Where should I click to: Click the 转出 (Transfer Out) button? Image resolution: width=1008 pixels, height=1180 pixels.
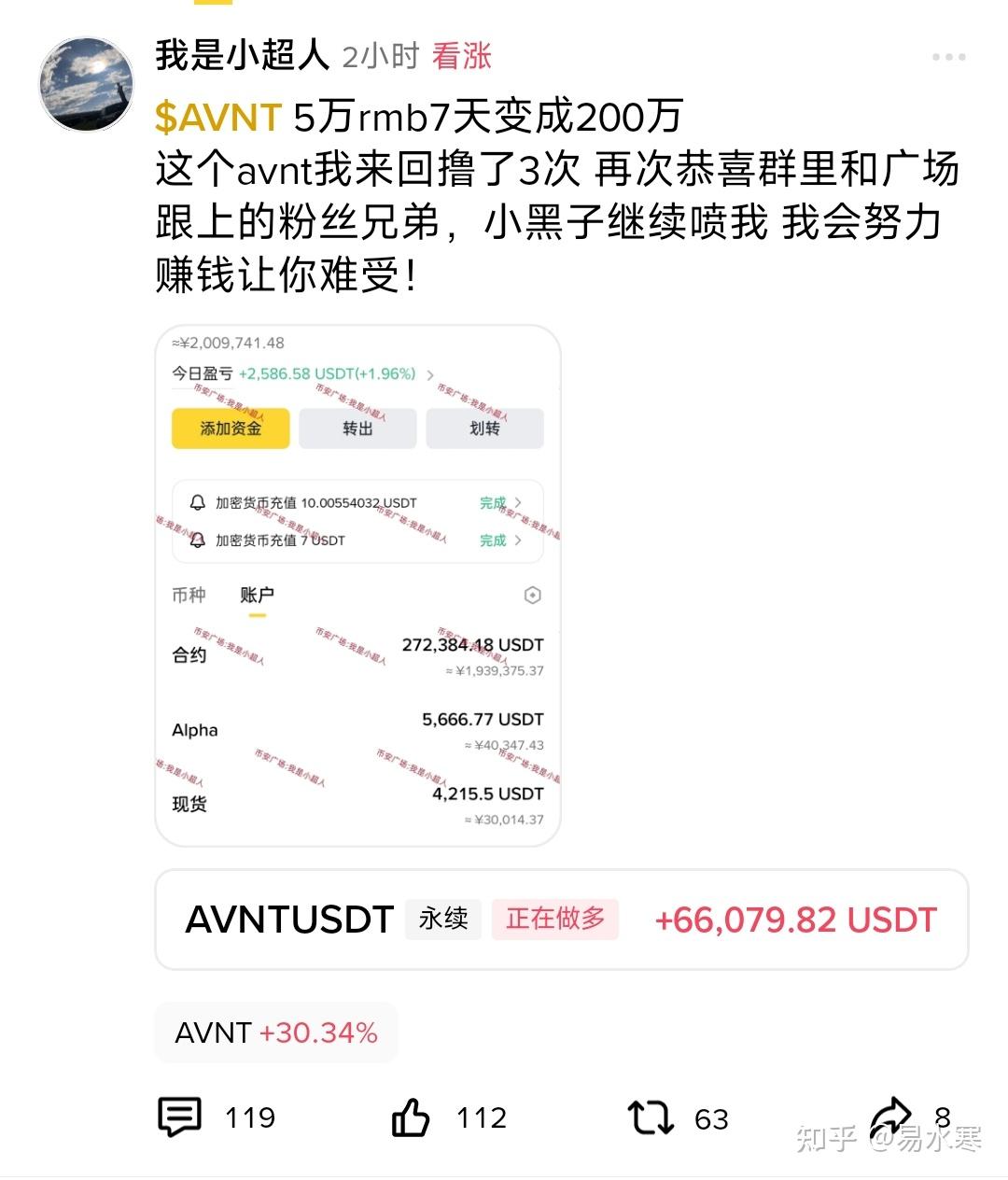tap(357, 428)
